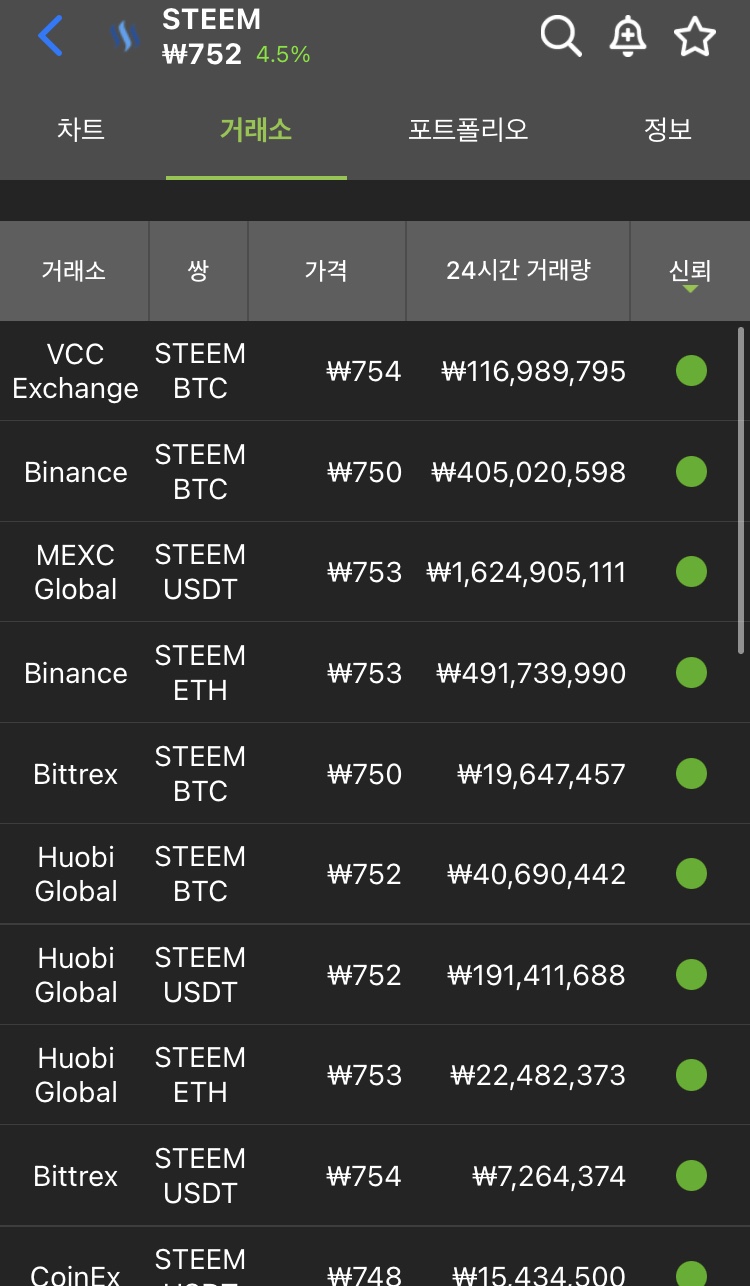This screenshot has width=750, height=1286.
Task: Switch to the 포트폴리오 tab
Action: tap(468, 130)
